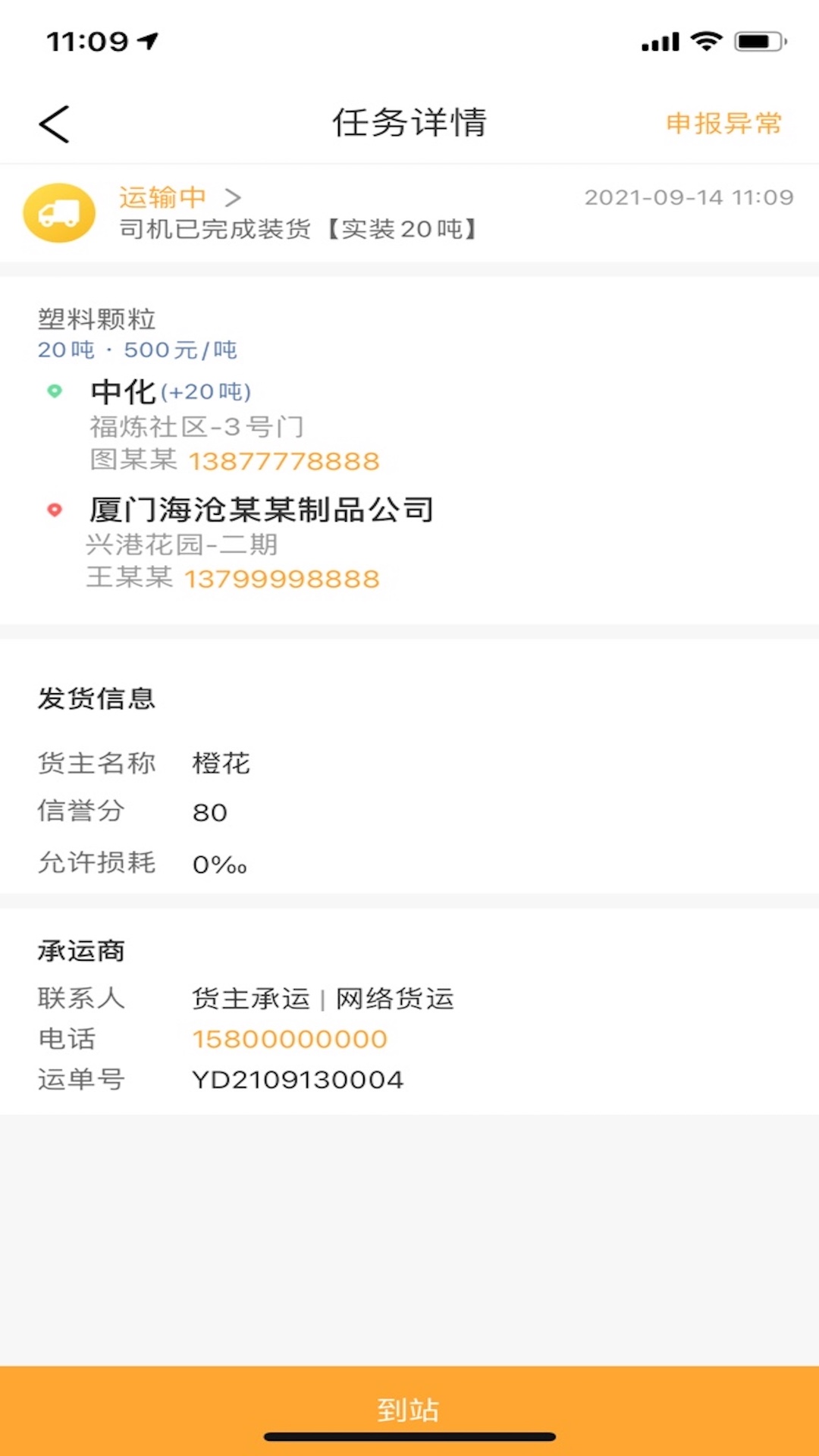This screenshot has height=1456, width=819.
Task: Call pickup contact number 13877778888
Action: (284, 461)
